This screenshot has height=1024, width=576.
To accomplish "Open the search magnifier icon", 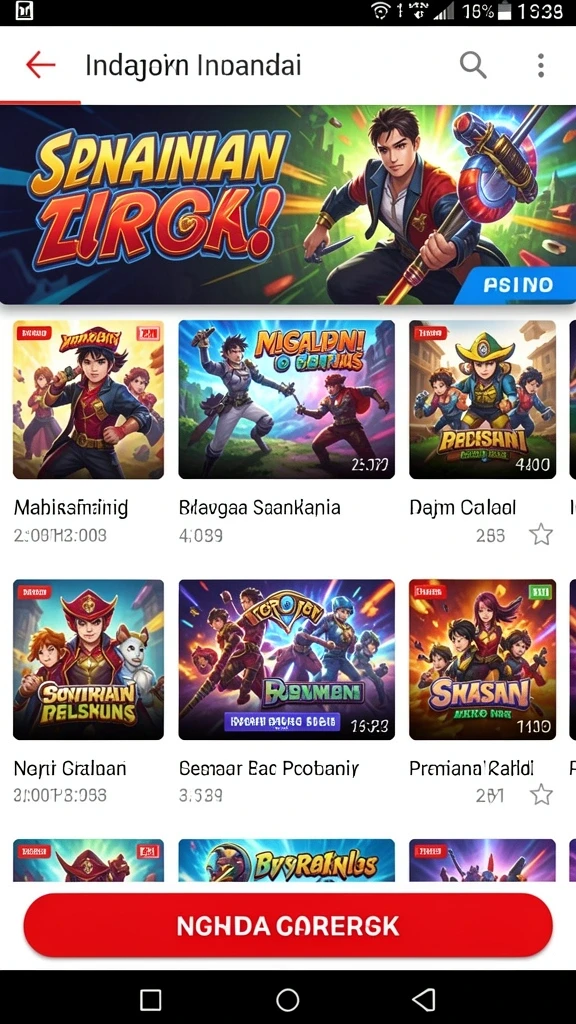I will [x=473, y=65].
